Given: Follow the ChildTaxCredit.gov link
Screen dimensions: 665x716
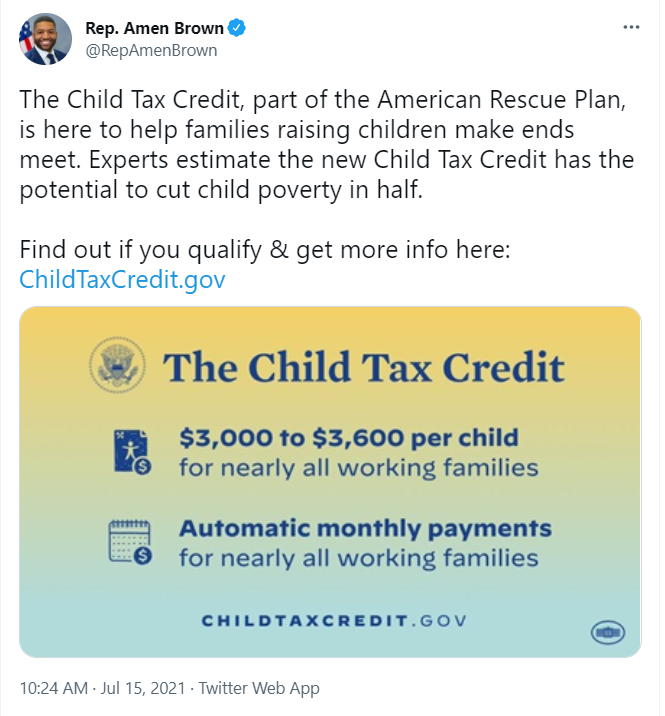Looking at the screenshot, I should click(122, 279).
